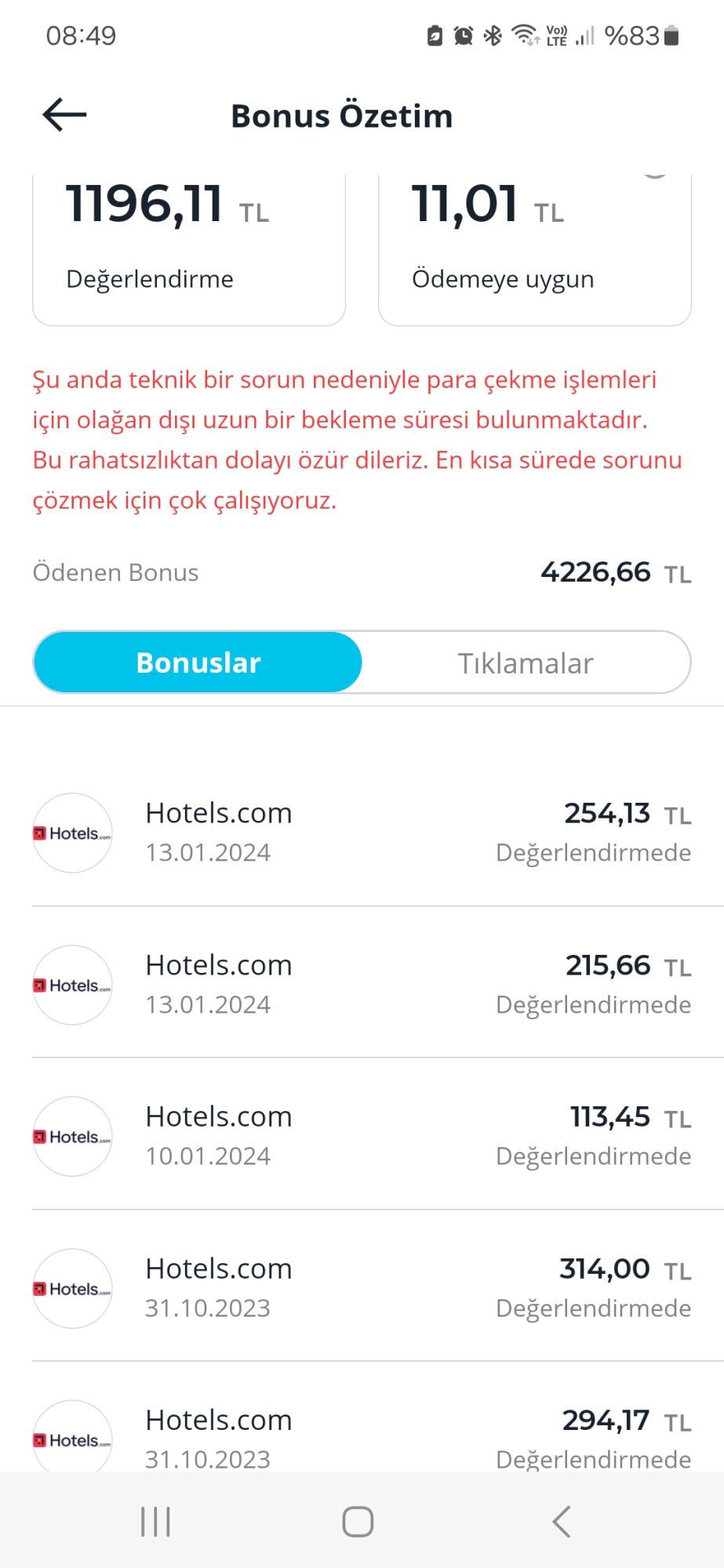
Task: Select the Hotels.com icon on the 113,45 TL row
Action: pyautogui.click(x=71, y=1136)
